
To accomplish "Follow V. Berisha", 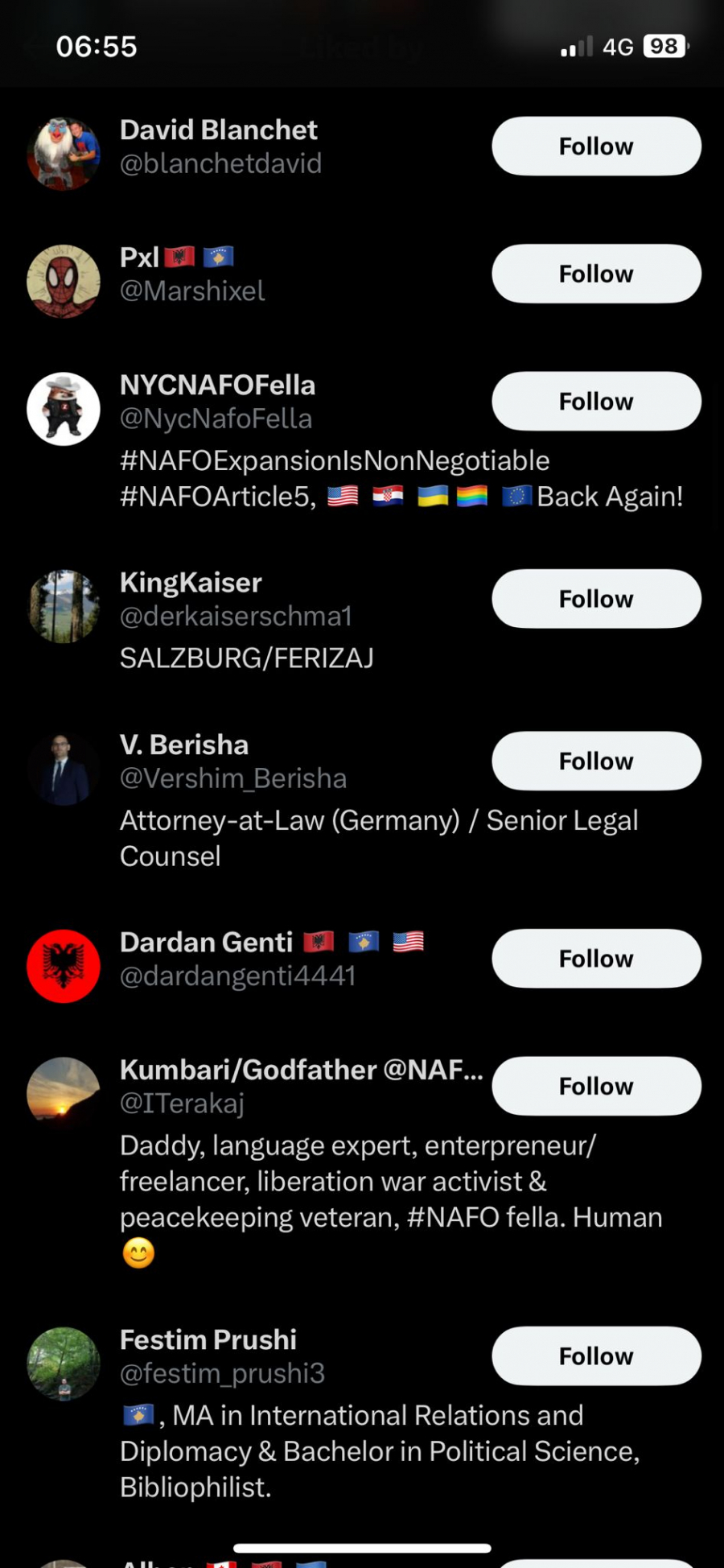I will [596, 761].
